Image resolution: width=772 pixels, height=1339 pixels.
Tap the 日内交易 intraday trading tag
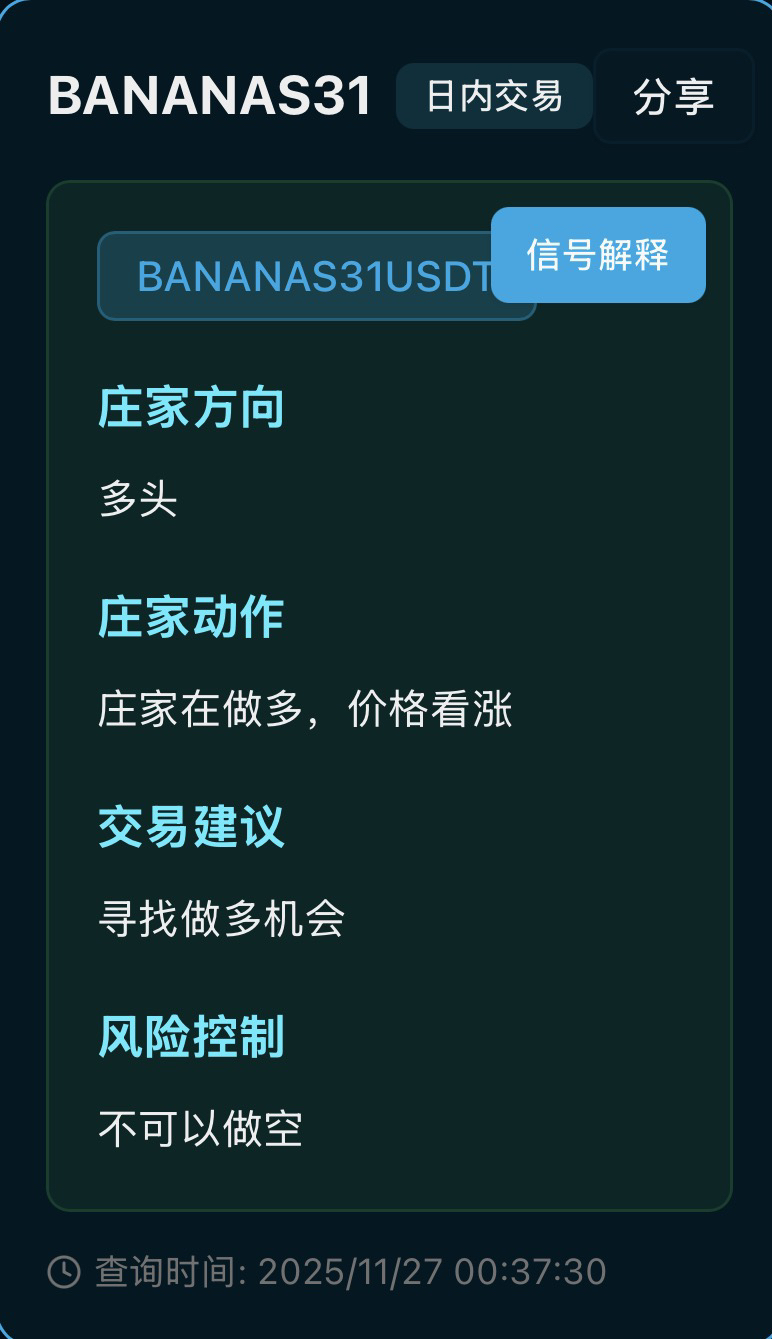click(x=494, y=97)
